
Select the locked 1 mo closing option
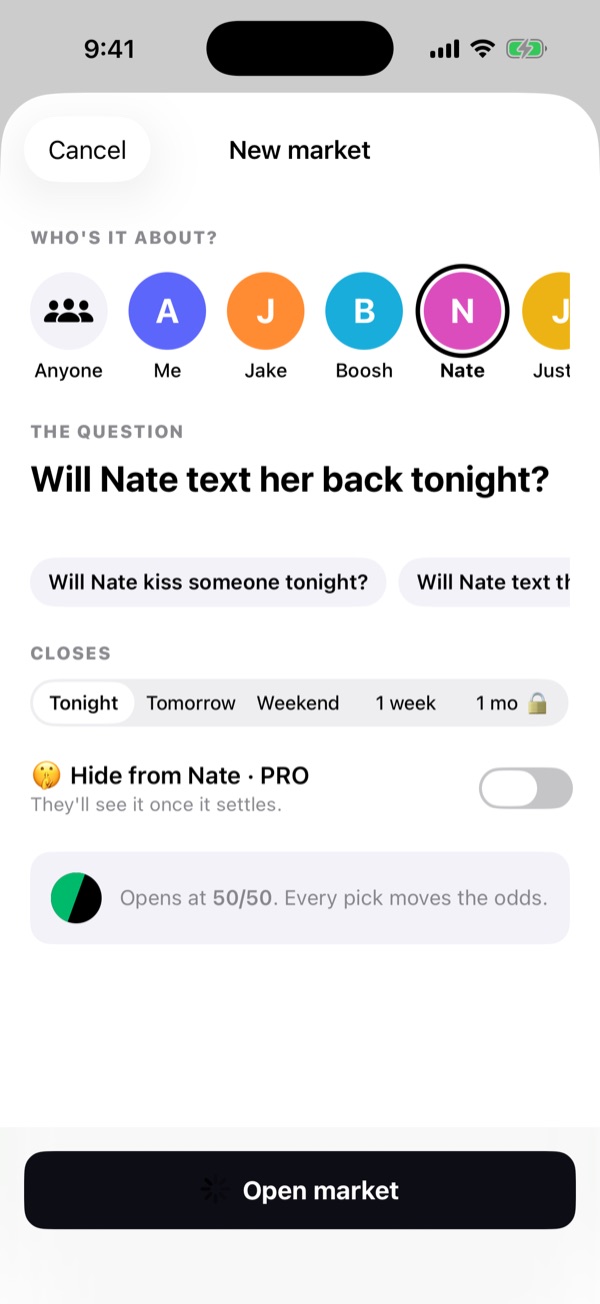512,703
